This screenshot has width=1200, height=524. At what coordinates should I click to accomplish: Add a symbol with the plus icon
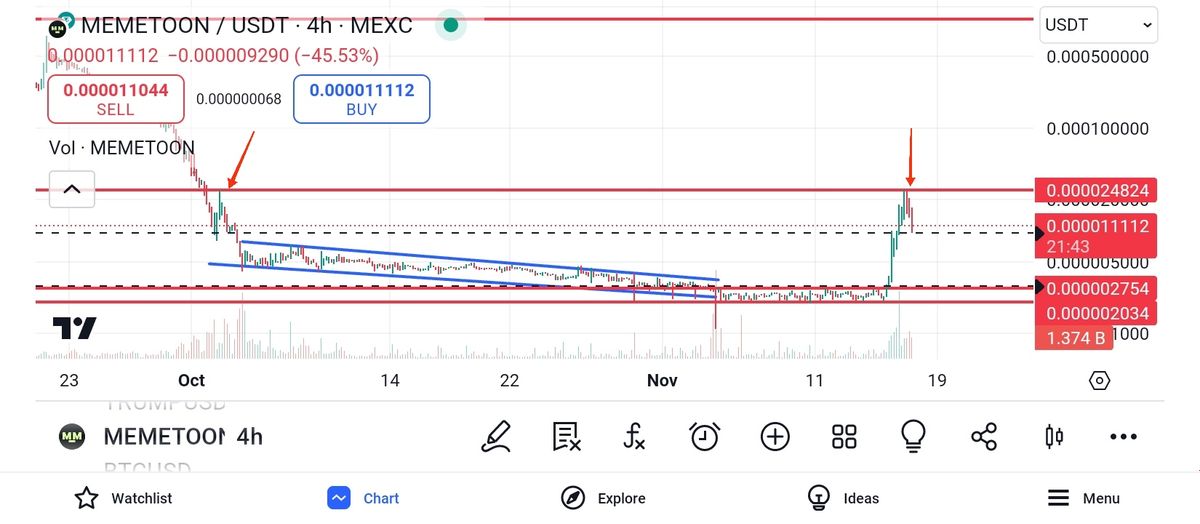tap(775, 436)
